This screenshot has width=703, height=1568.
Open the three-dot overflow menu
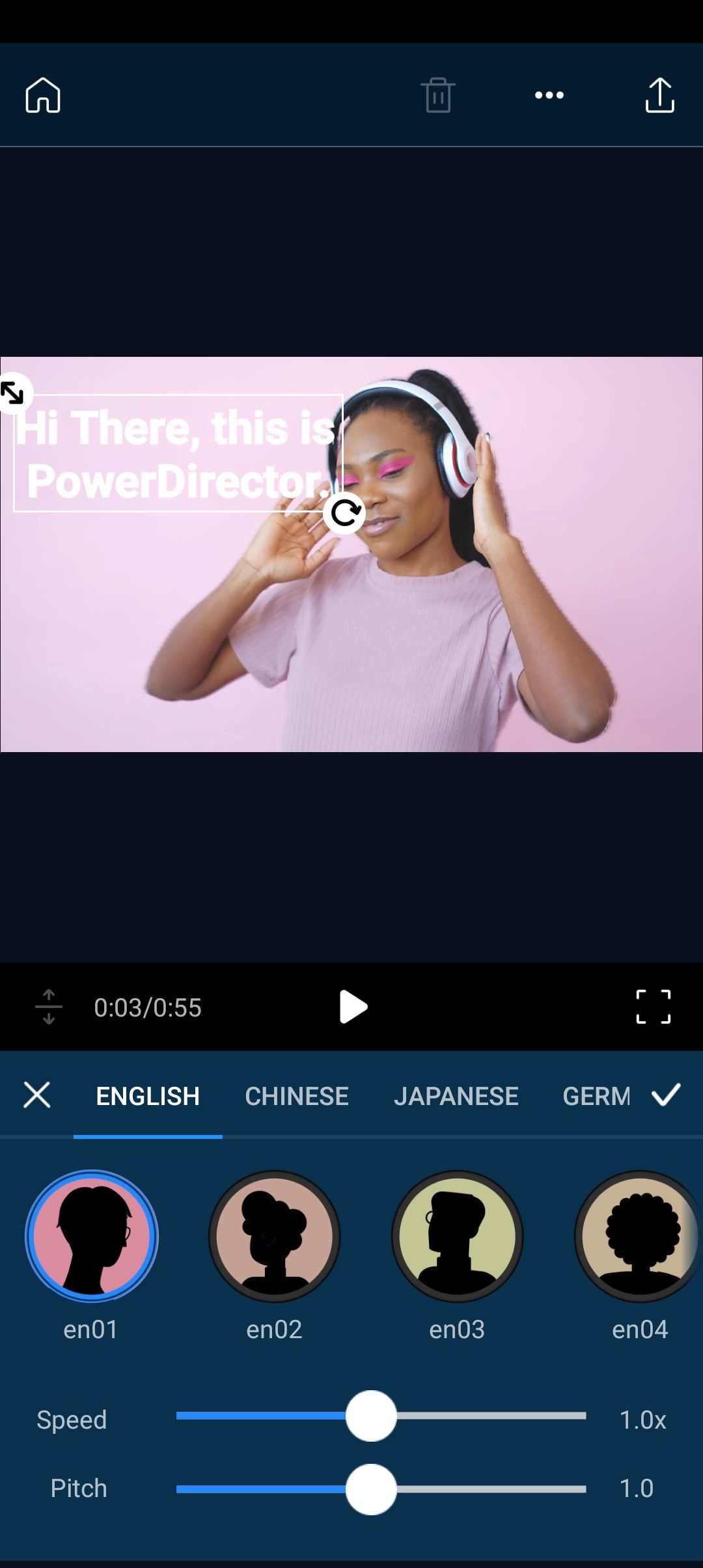[549, 95]
